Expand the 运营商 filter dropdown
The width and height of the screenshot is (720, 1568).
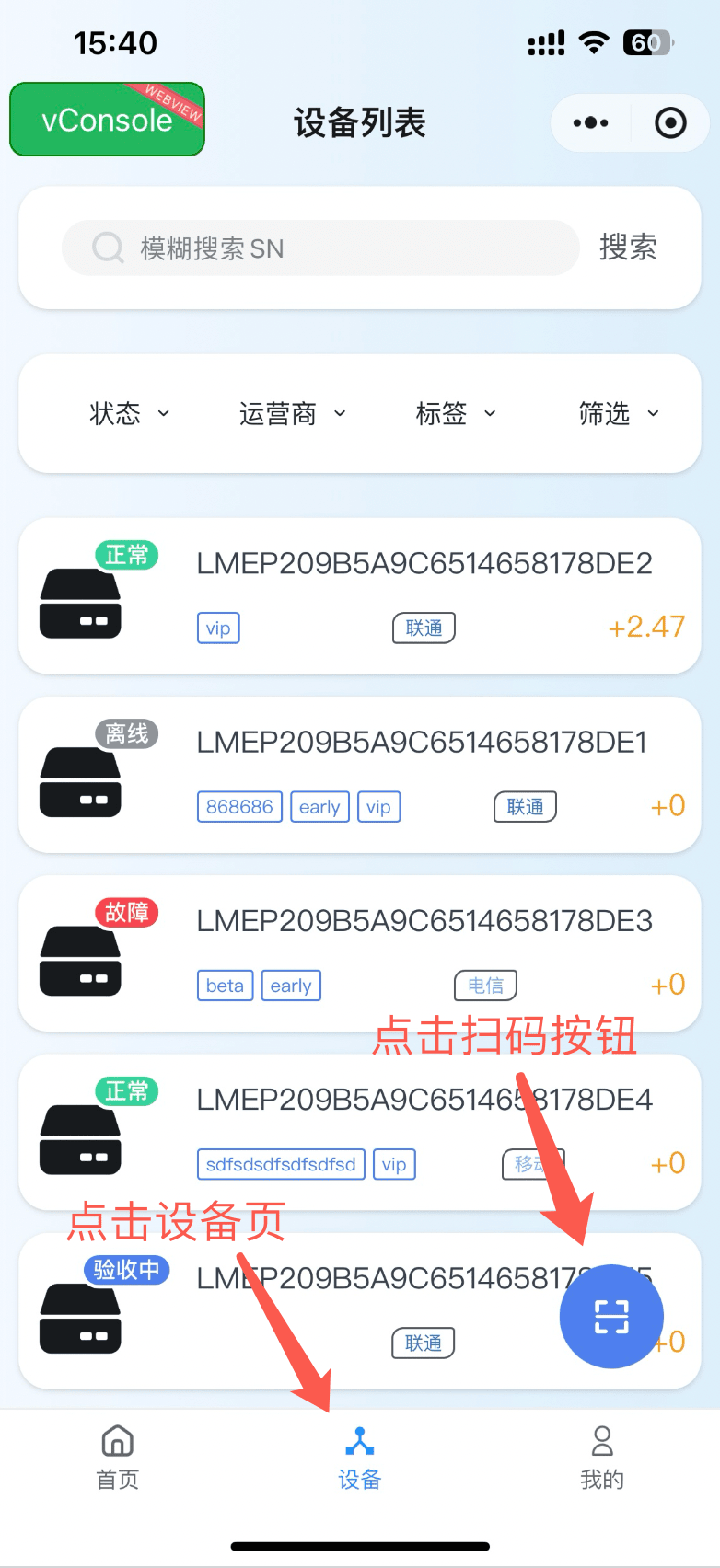coord(292,414)
